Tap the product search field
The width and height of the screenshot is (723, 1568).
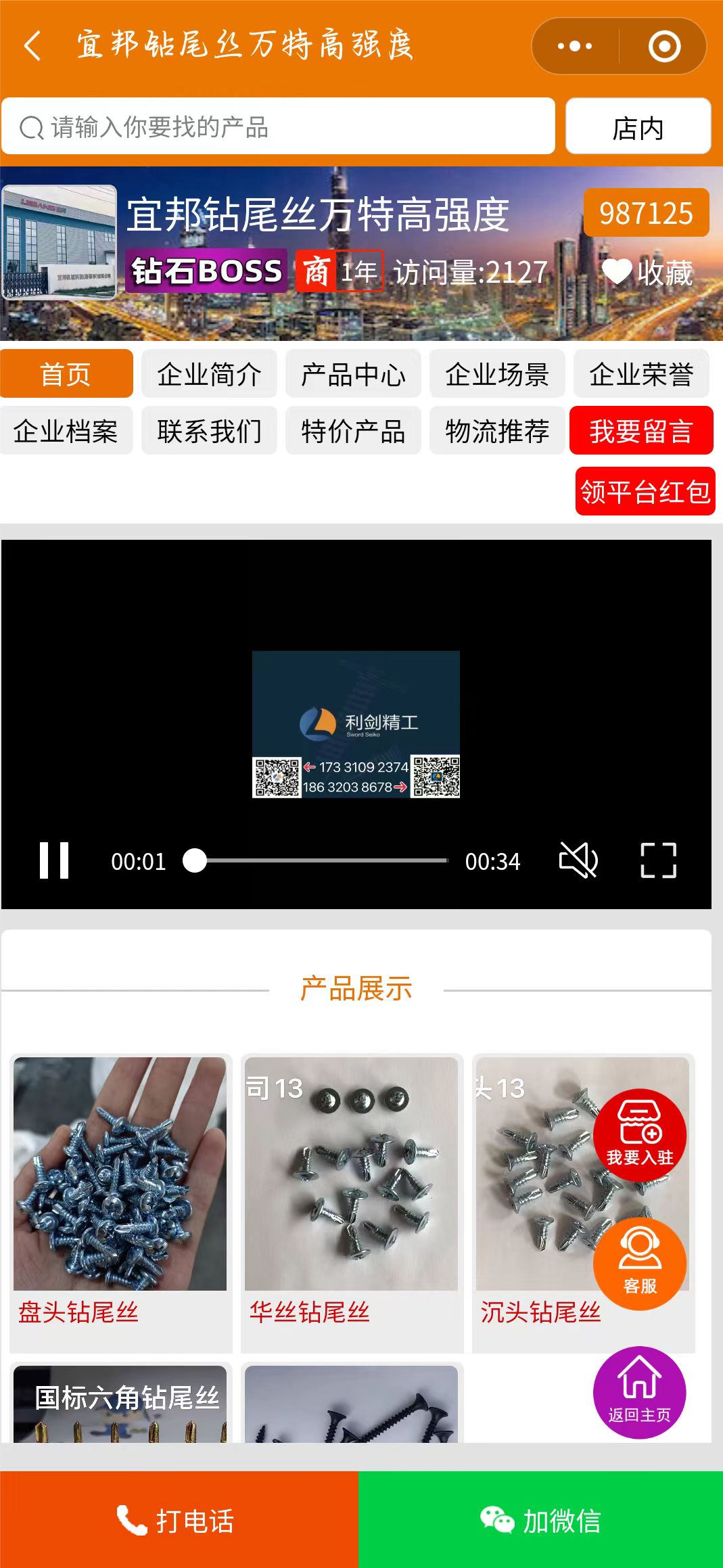click(277, 126)
